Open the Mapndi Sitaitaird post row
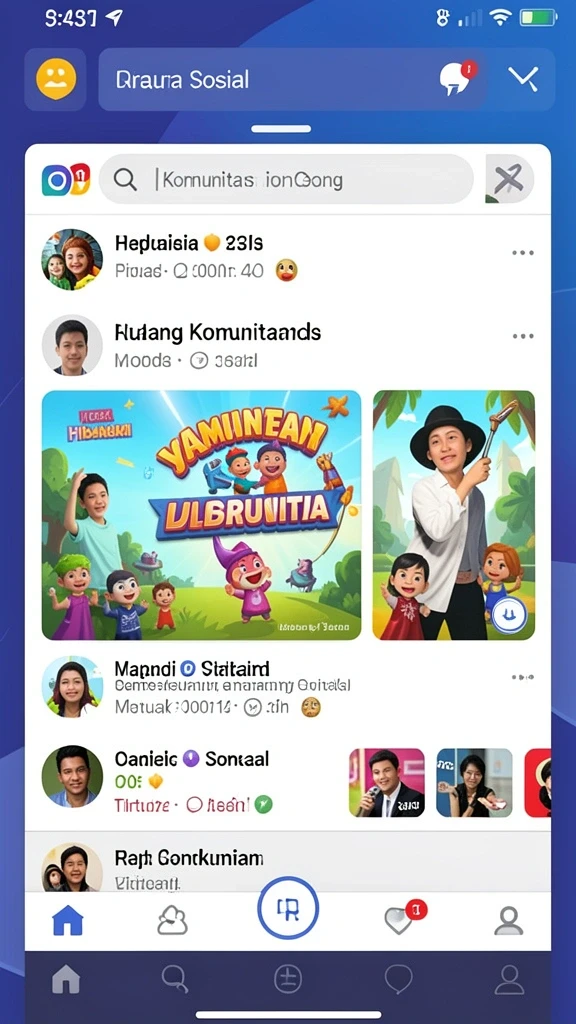The height and width of the screenshot is (1024, 576). (x=288, y=688)
